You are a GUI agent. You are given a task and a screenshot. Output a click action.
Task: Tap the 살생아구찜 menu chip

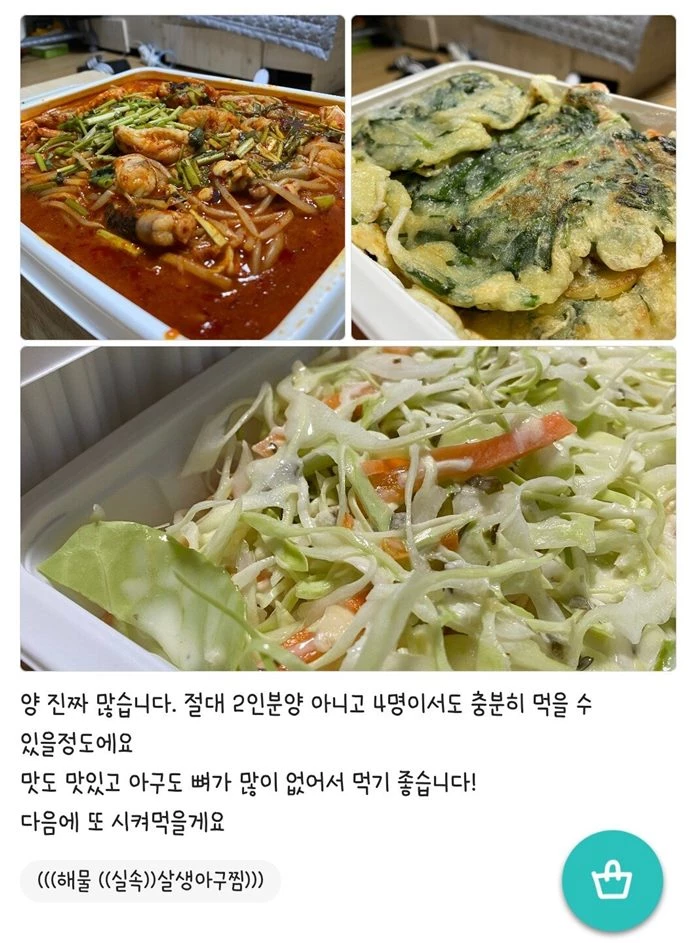pyautogui.click(x=150, y=881)
